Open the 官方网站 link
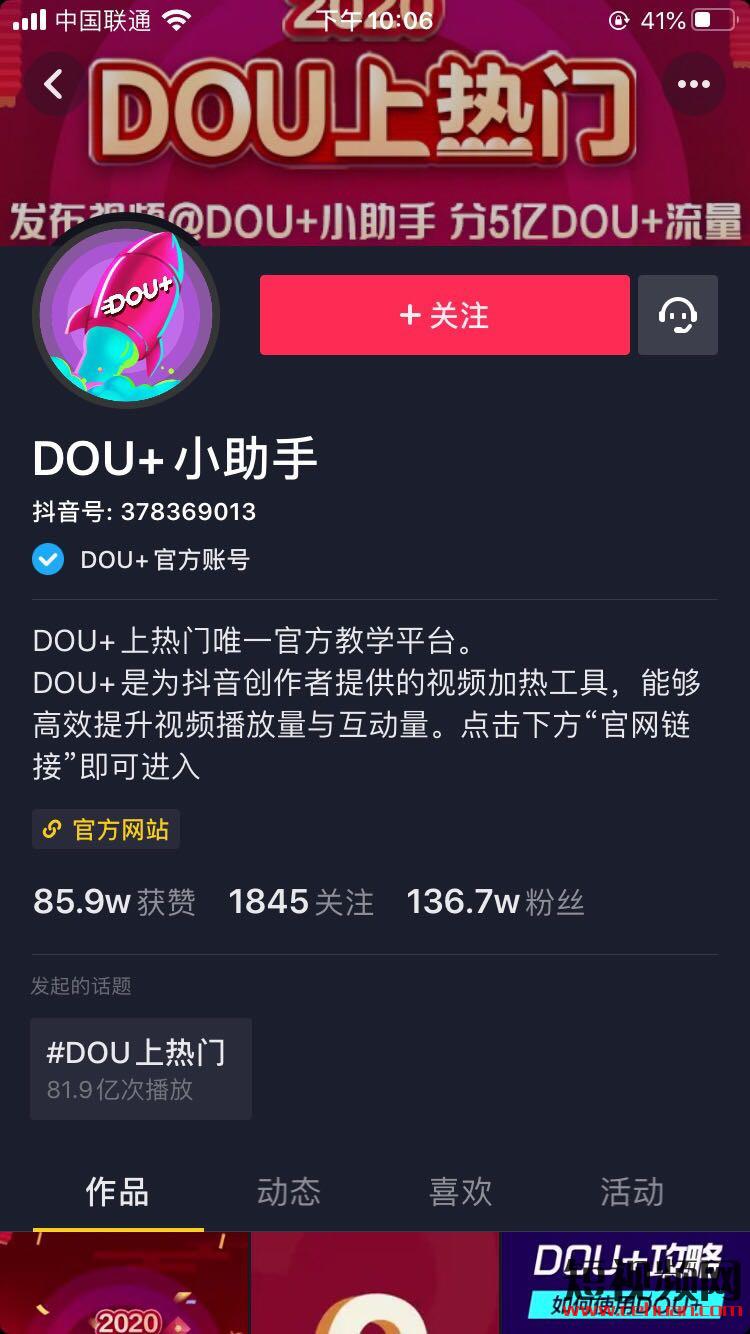Viewport: 750px width, 1334px height. [106, 829]
